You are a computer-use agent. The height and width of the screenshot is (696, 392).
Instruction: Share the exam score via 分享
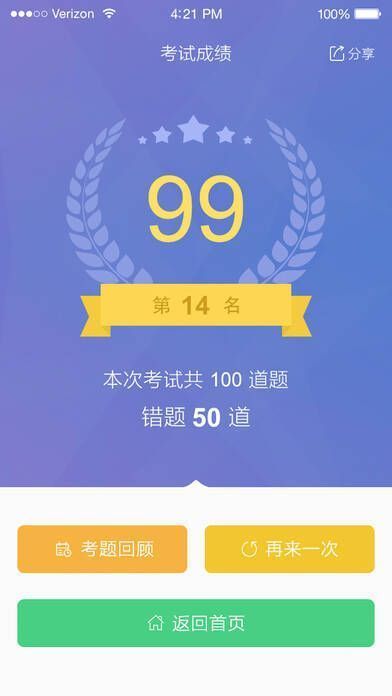pos(352,54)
